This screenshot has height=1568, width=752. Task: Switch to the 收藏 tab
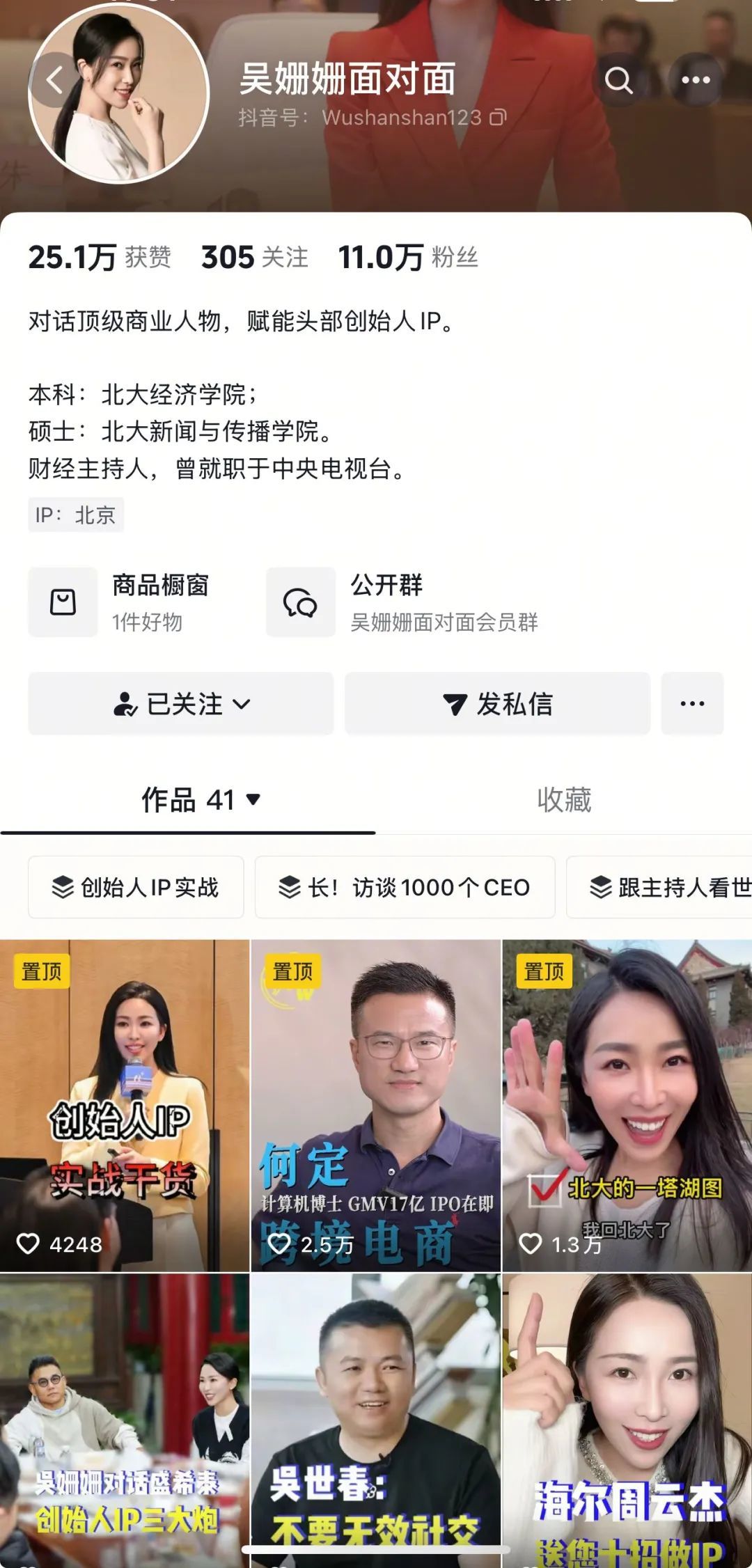pyautogui.click(x=563, y=800)
